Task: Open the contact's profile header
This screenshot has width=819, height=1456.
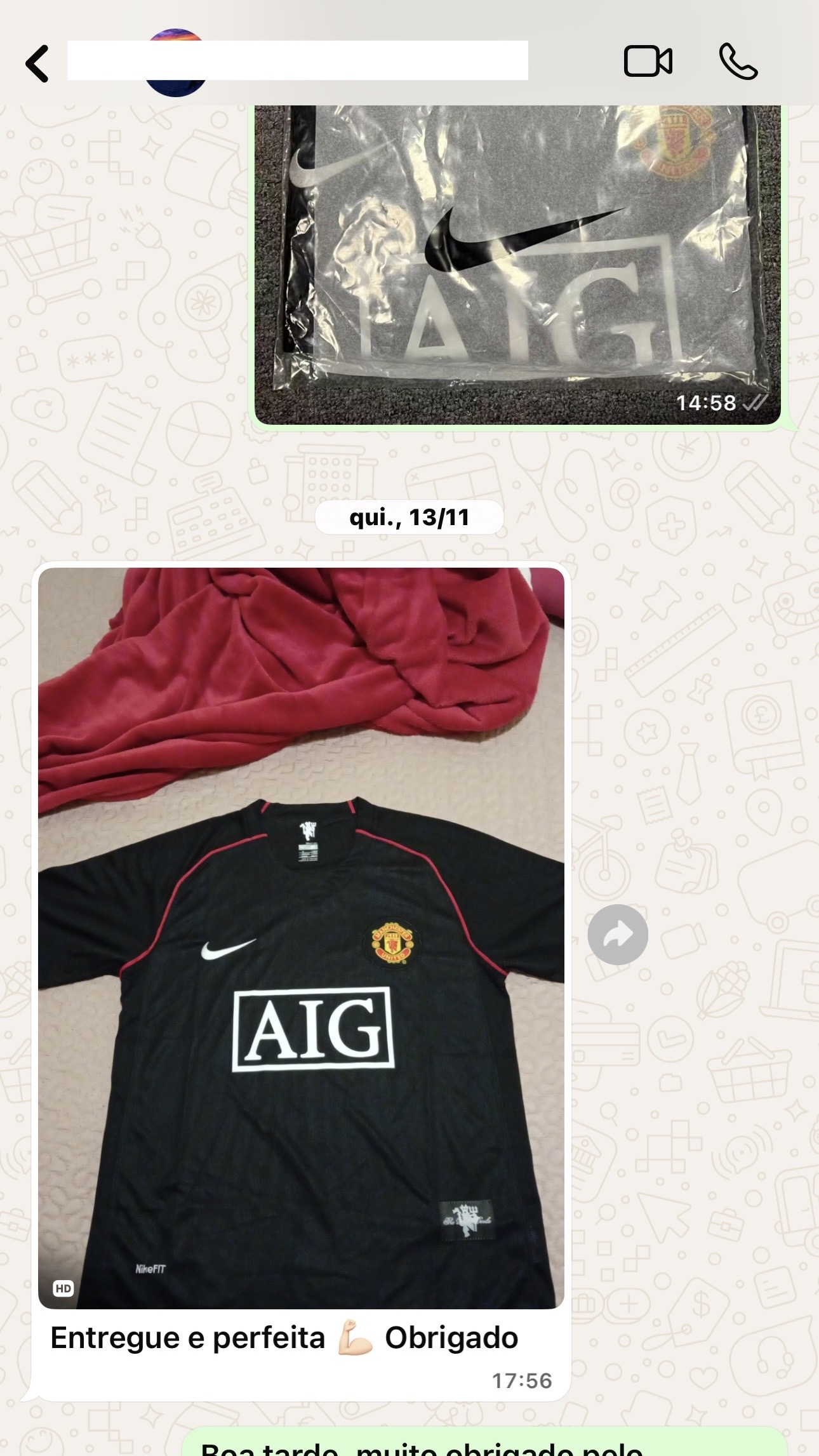Action: (297, 61)
